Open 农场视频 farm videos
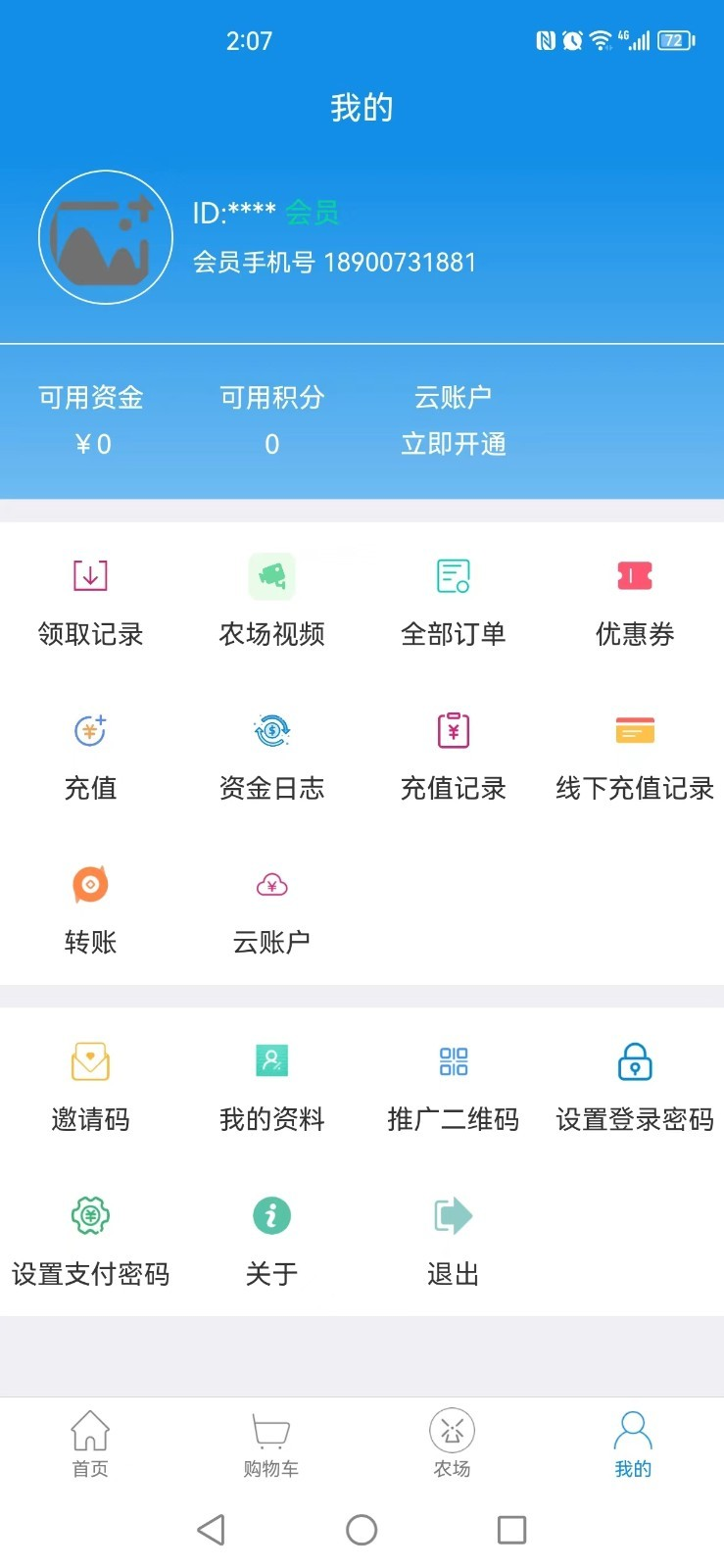This screenshot has height=1568, width=724. coord(271,601)
